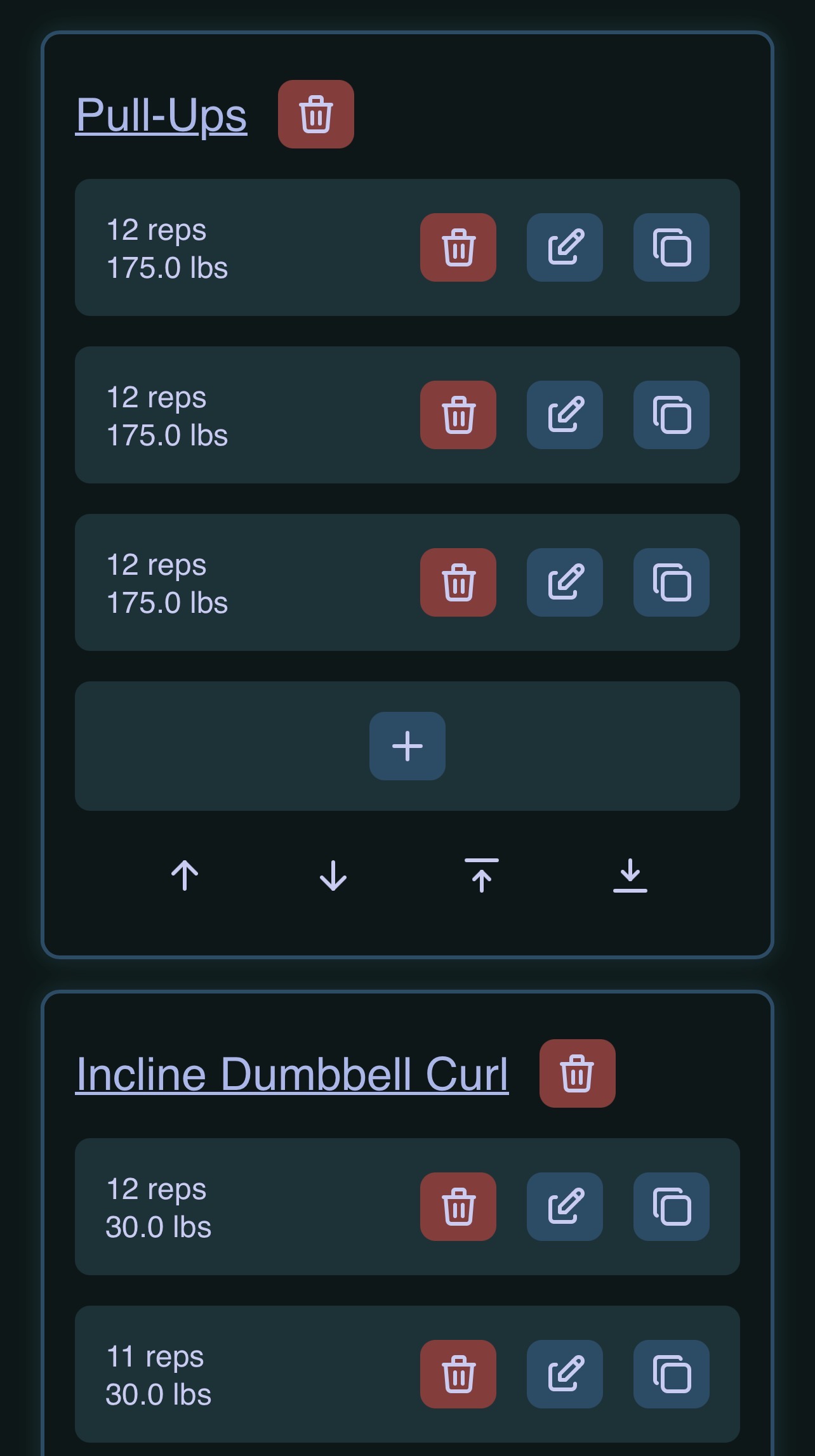Open the Pull-Ups exercise link
Viewport: 815px width, 1456px height.
pos(161,115)
